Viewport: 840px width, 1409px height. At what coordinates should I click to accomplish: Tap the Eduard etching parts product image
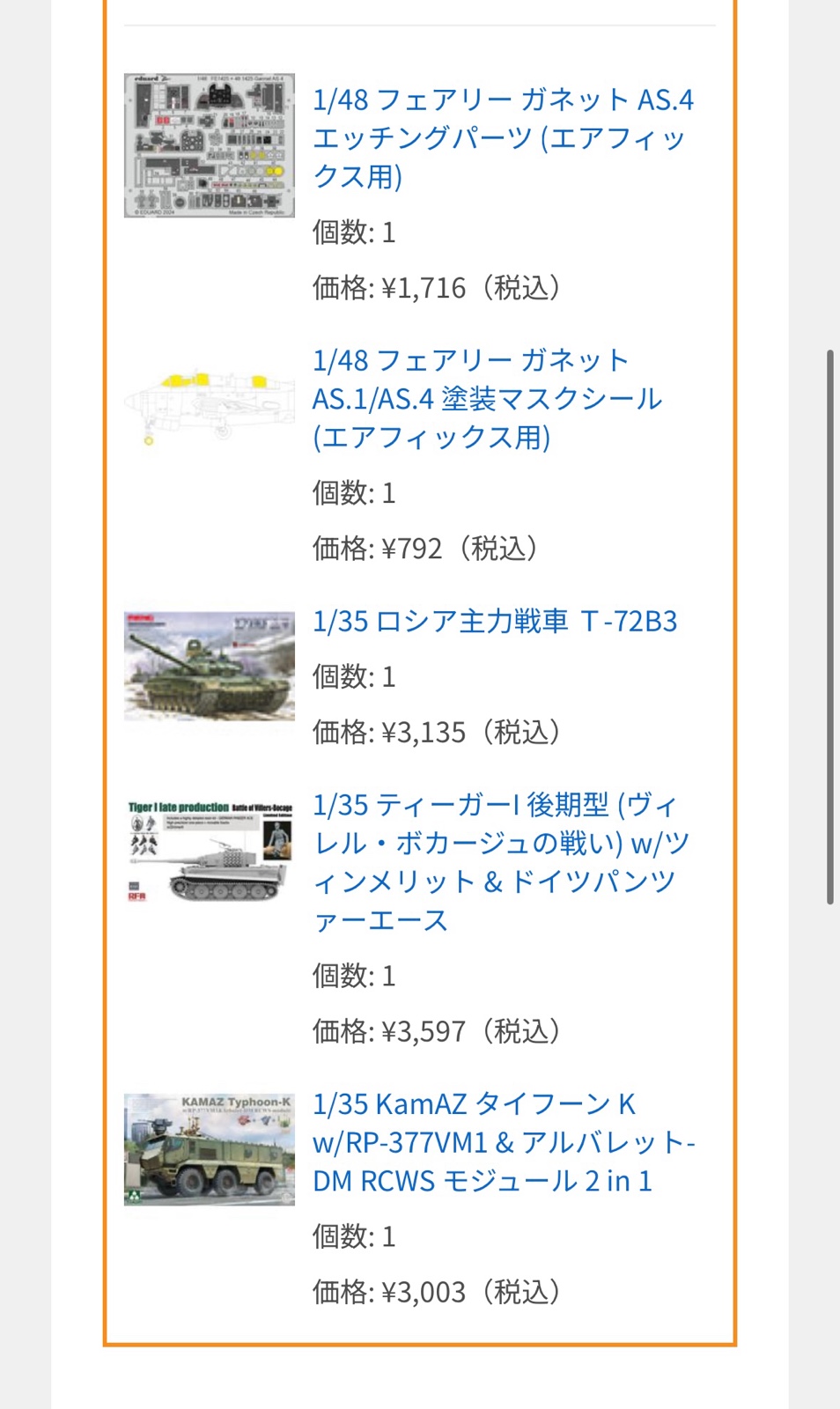pos(210,145)
